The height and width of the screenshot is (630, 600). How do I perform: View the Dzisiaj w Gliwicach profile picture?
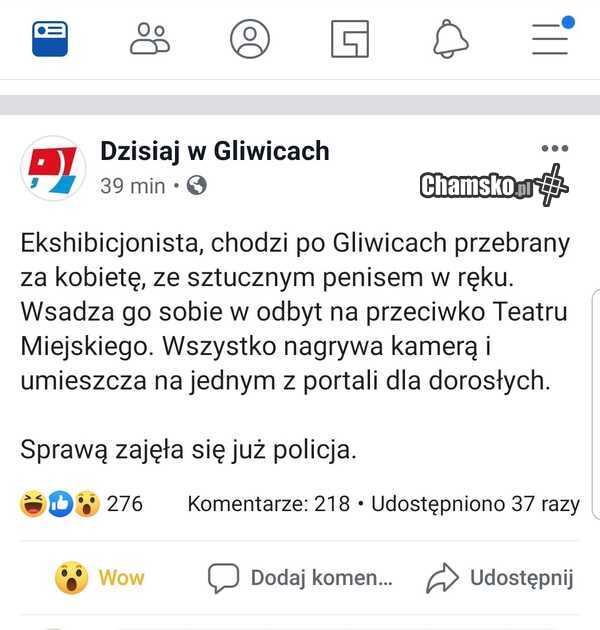(x=53, y=168)
